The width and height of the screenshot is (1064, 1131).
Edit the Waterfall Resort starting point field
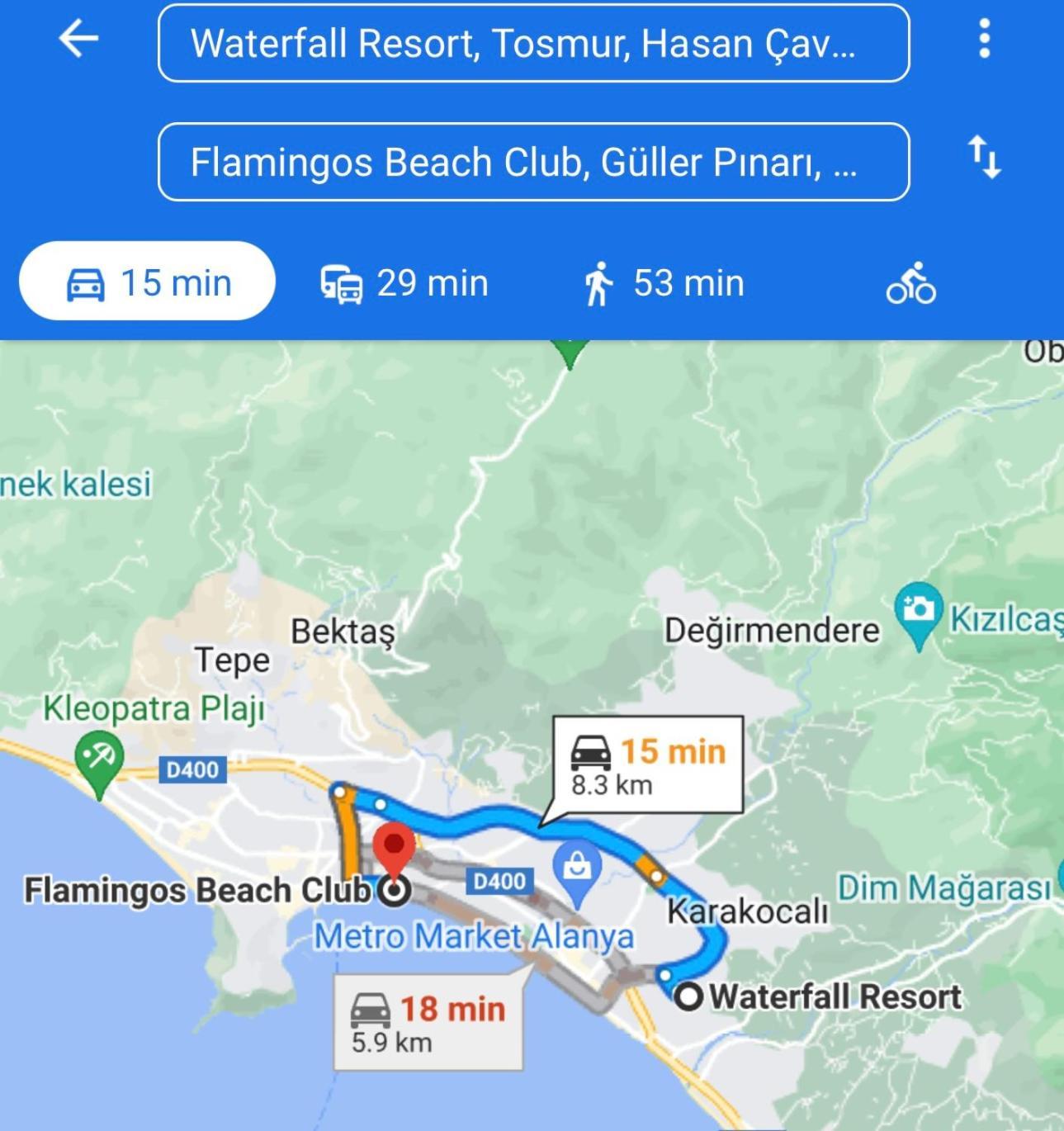pyautogui.click(x=533, y=43)
